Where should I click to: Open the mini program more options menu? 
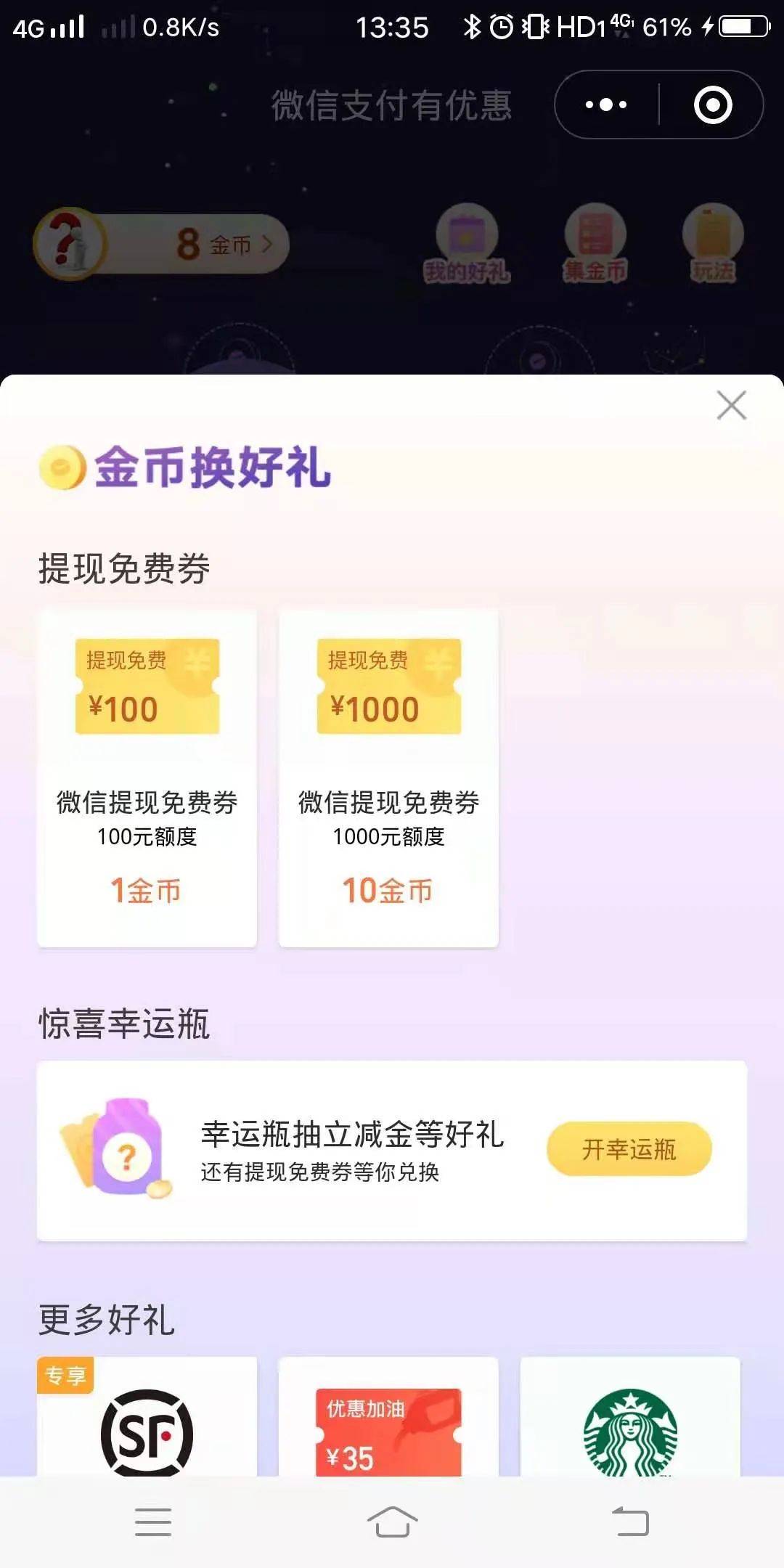(x=606, y=105)
